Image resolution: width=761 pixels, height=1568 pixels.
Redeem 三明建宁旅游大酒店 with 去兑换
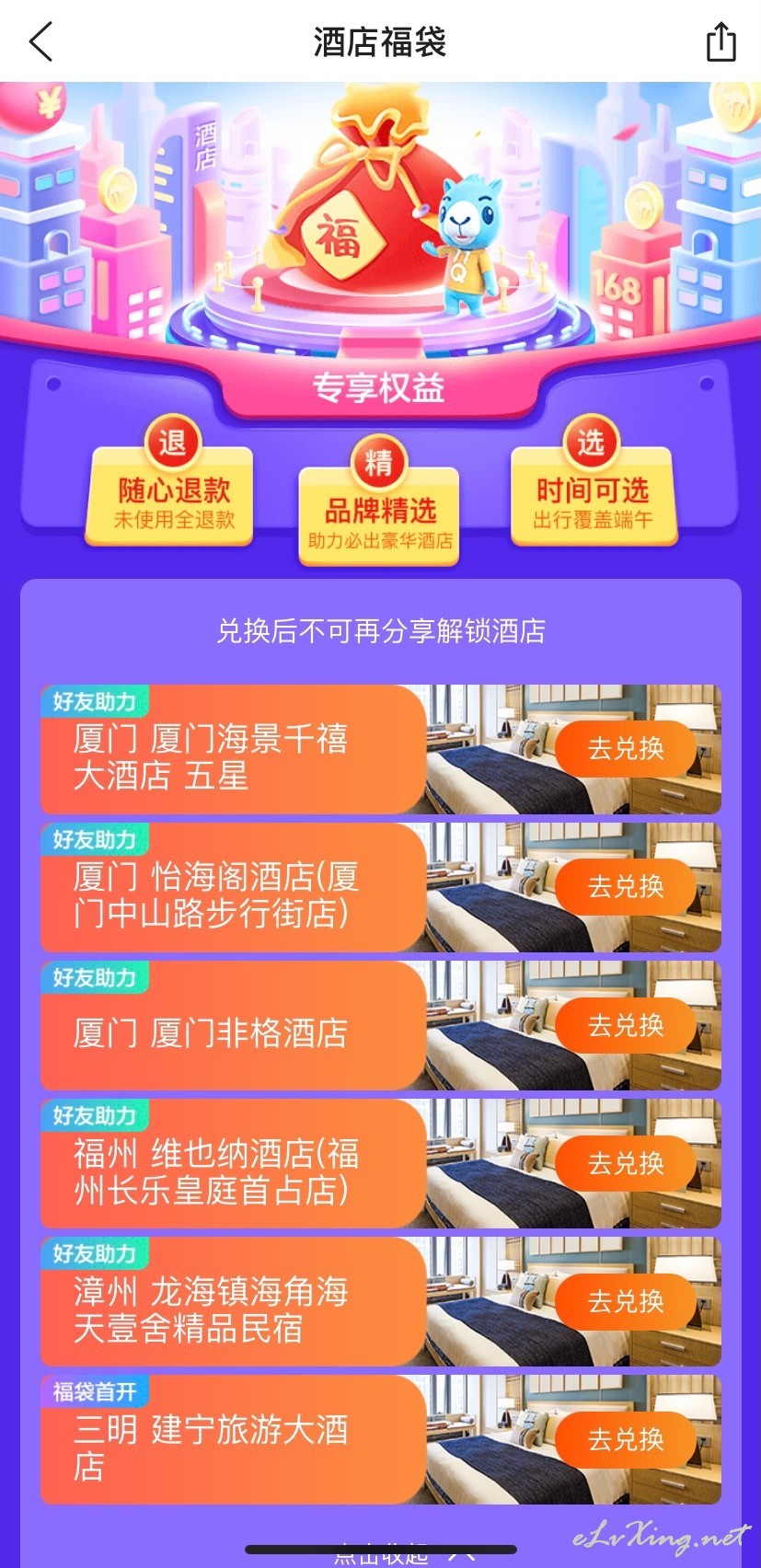(626, 1439)
